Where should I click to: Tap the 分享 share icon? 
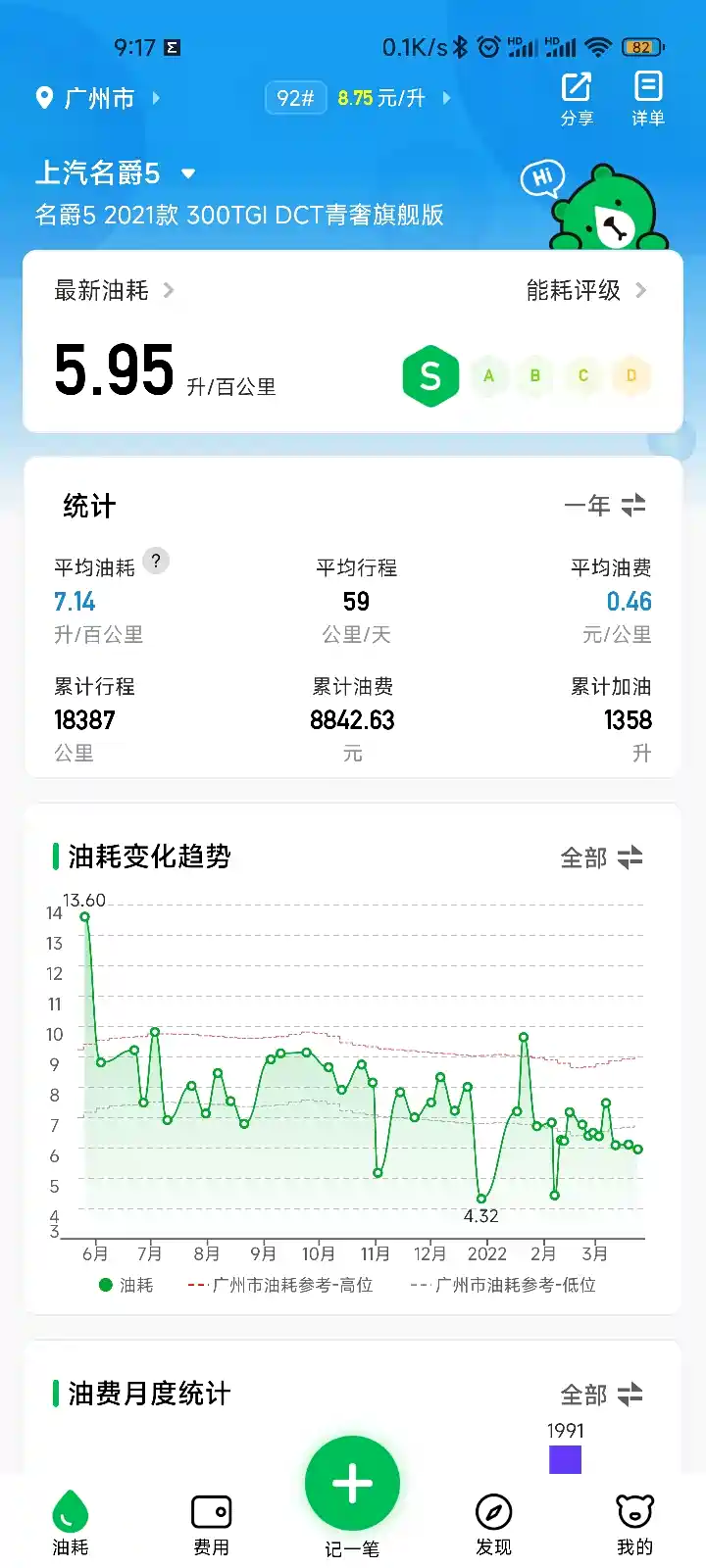(577, 98)
